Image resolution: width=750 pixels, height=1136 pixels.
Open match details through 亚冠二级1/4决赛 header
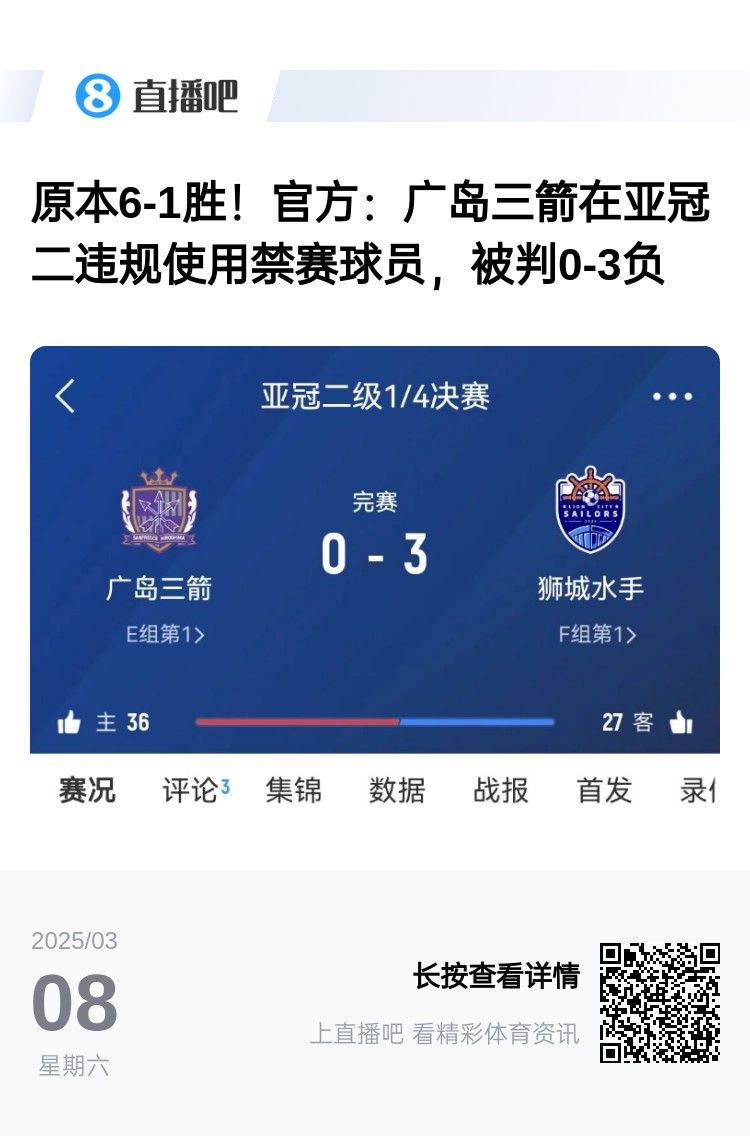point(375,396)
